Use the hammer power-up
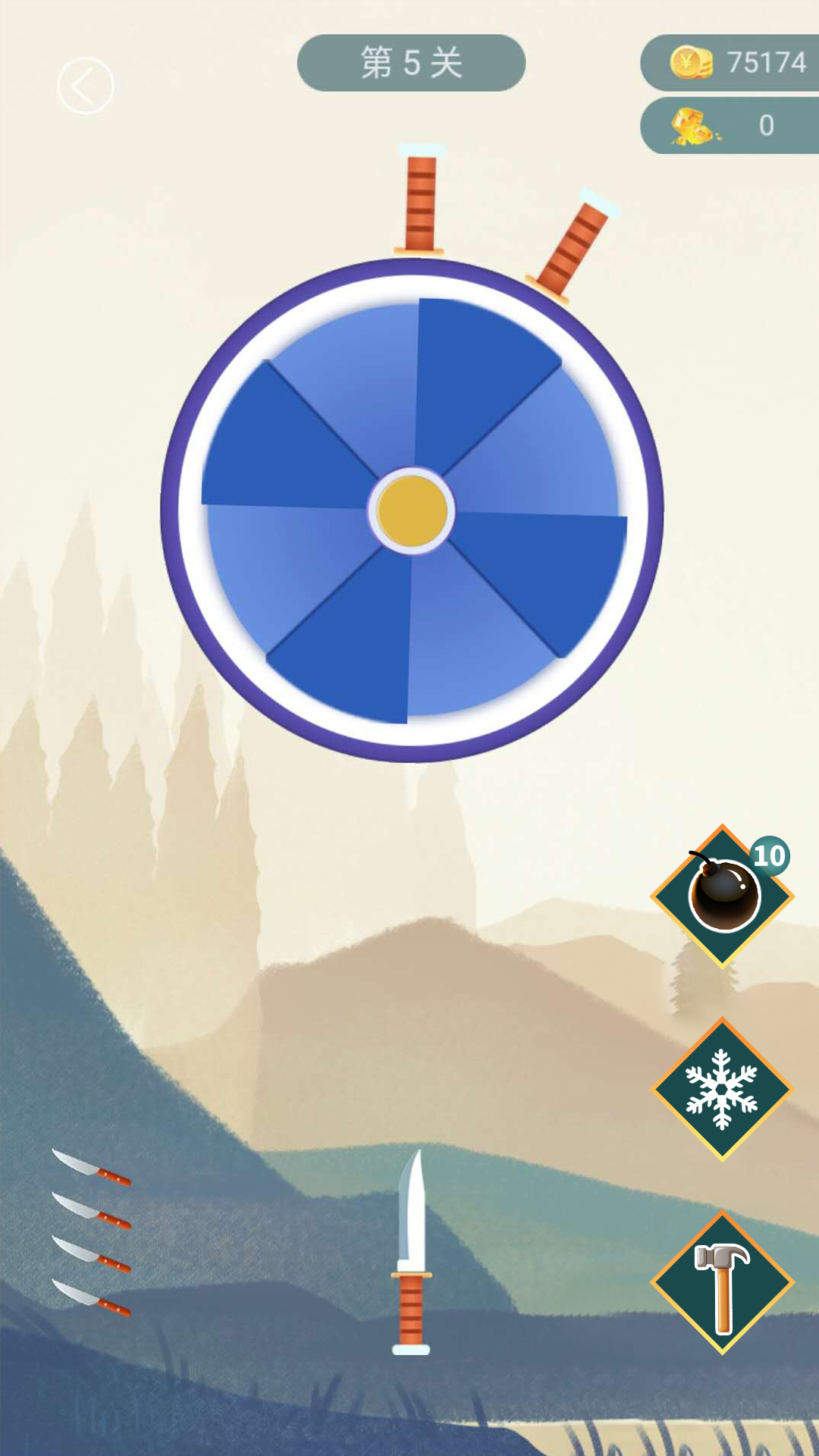Viewport: 819px width, 1456px height. point(723,1283)
